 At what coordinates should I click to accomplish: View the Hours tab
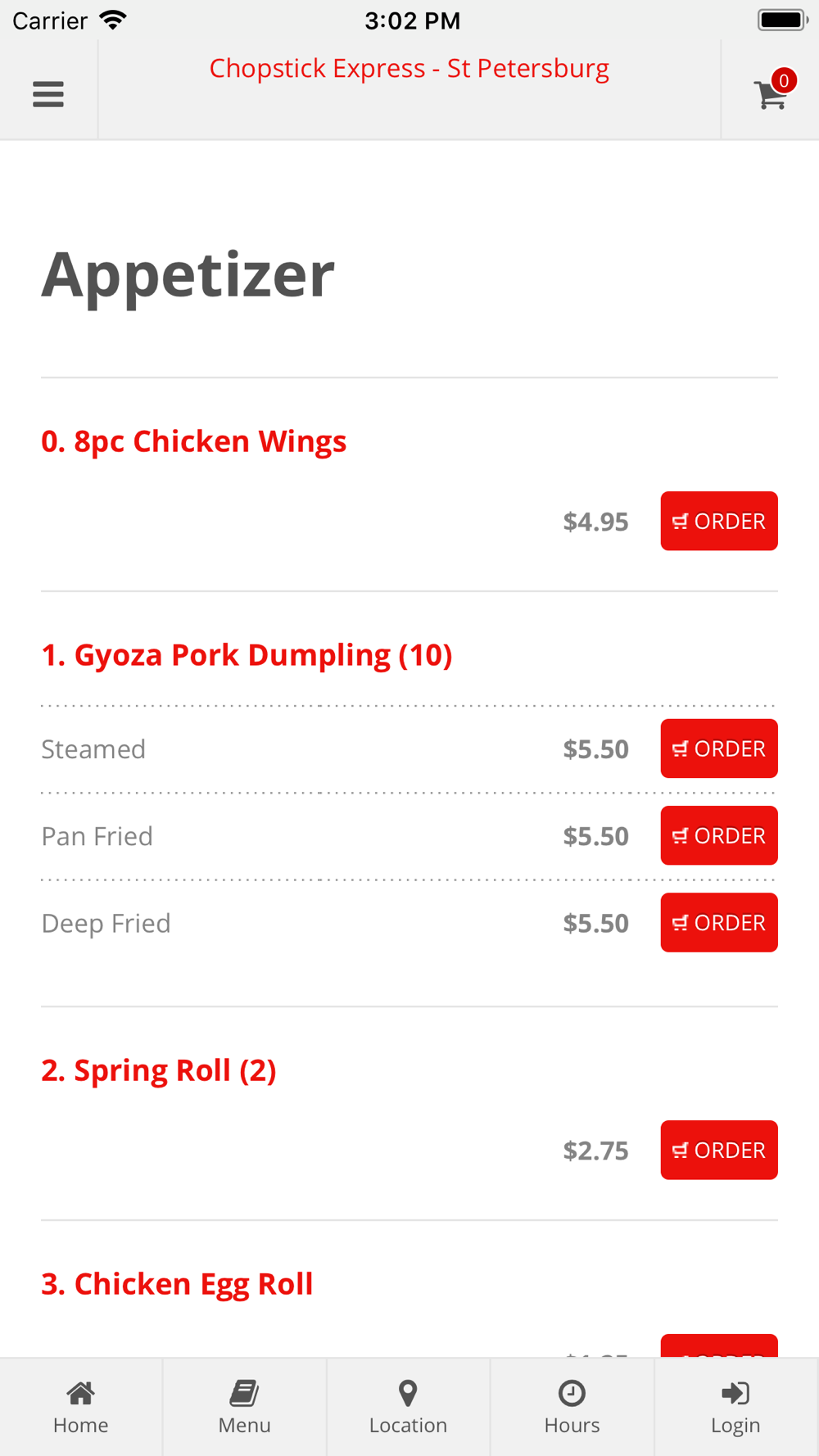tap(572, 1408)
